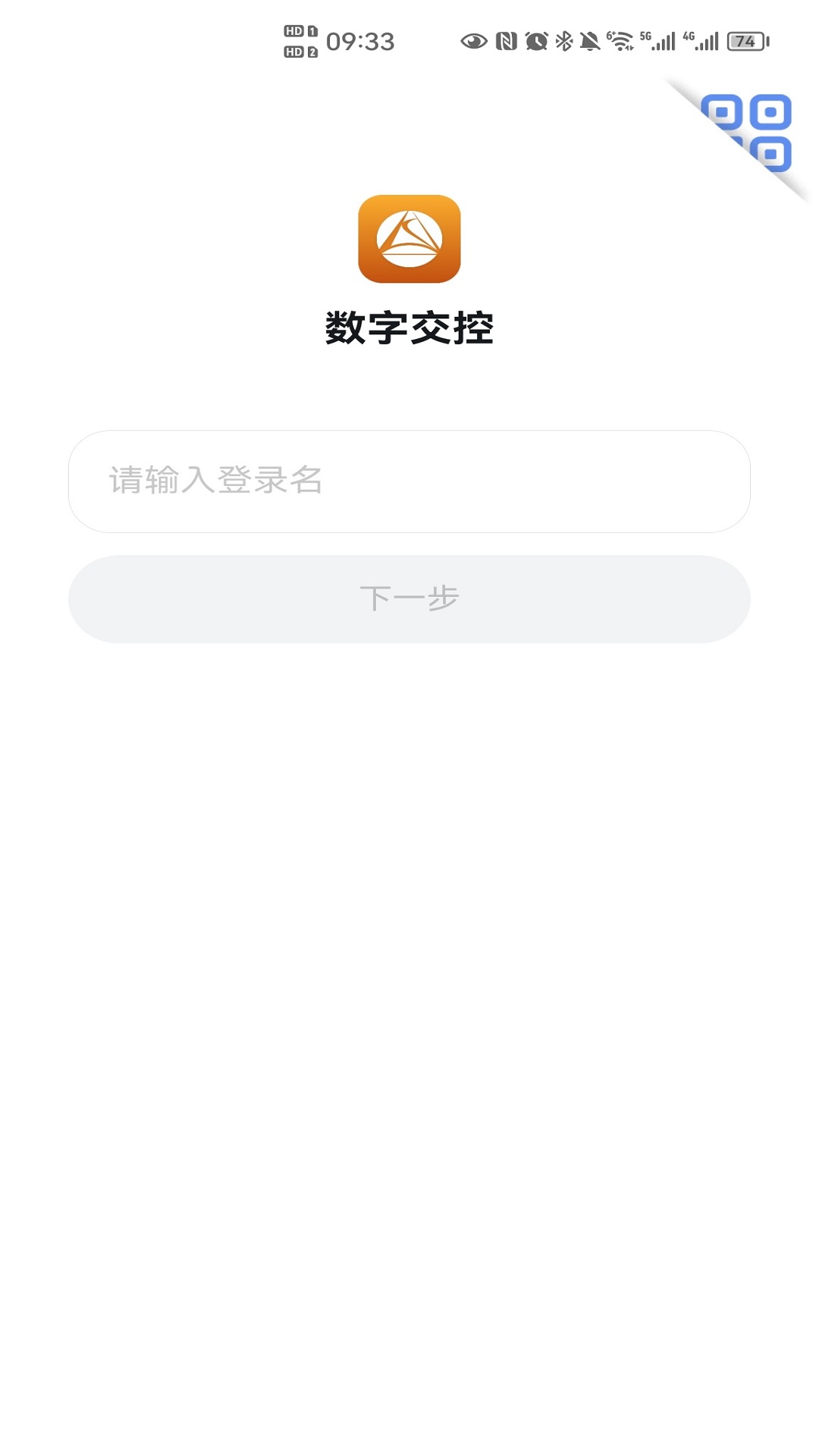Tap the HD 2 indicator in status bar
The height and width of the screenshot is (1456, 819).
click(300, 52)
